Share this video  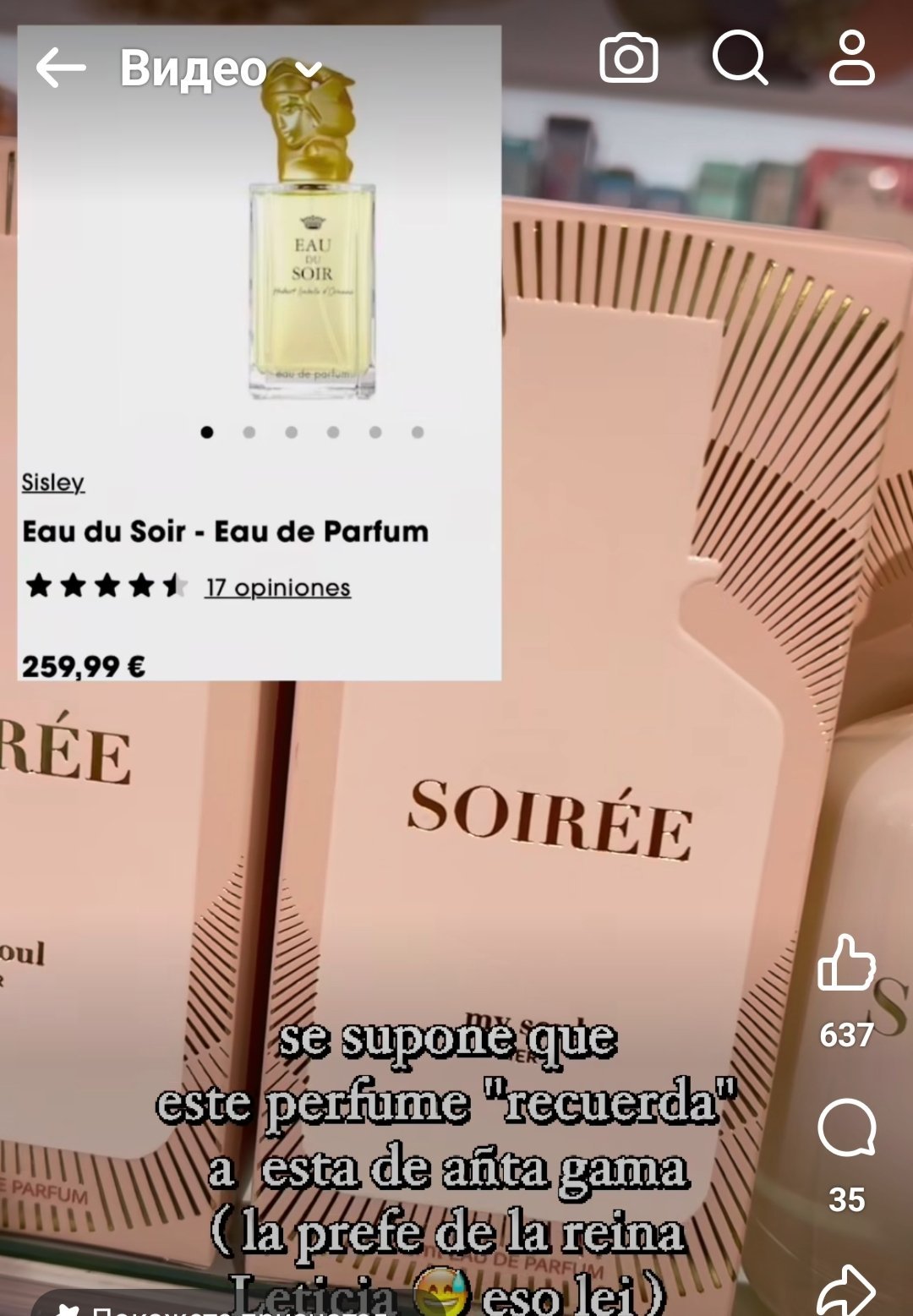pos(848,1289)
